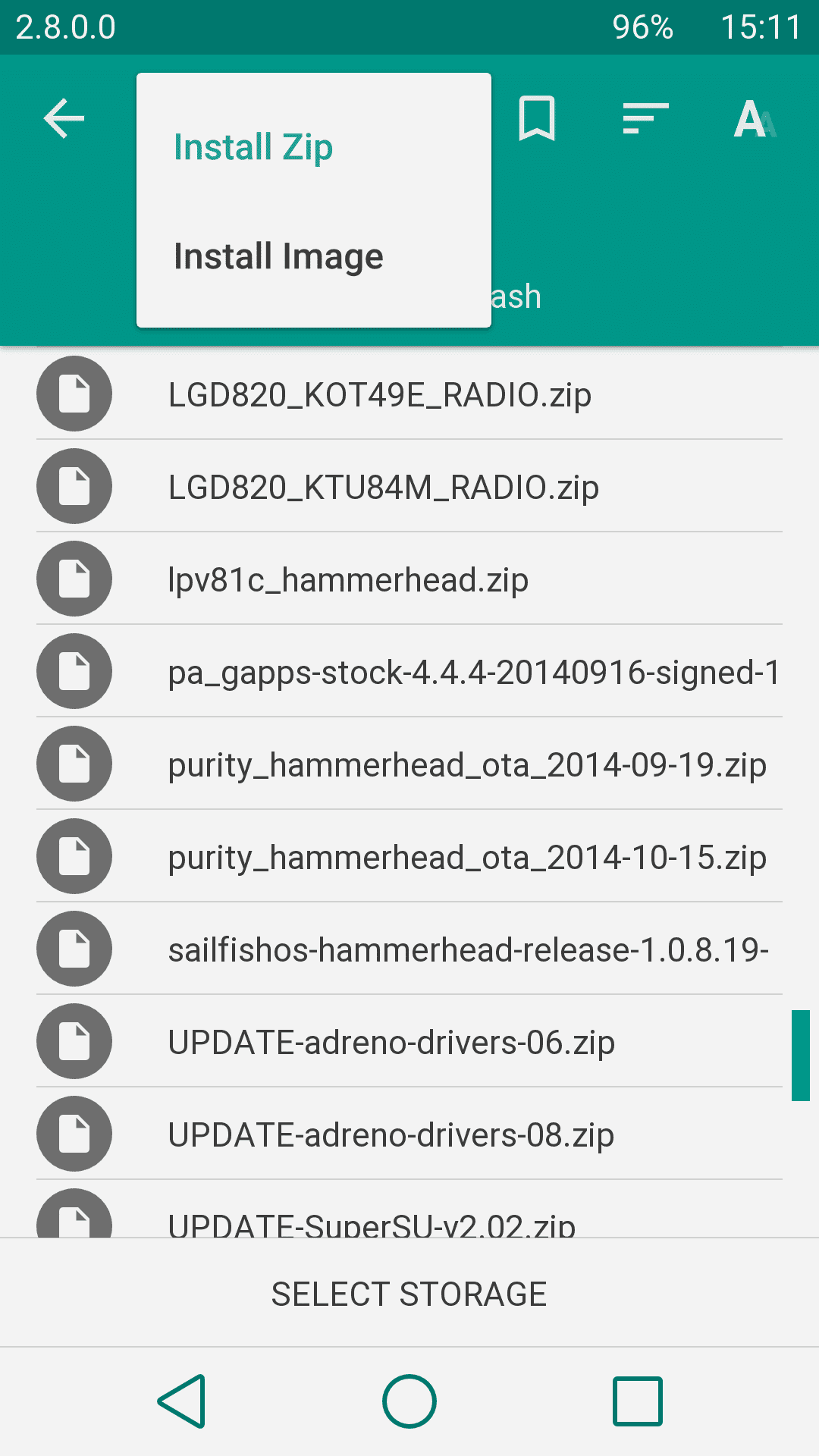Select the pa_gapps-stock-4.4.4 file
819x1456 pixels.
[x=473, y=673]
